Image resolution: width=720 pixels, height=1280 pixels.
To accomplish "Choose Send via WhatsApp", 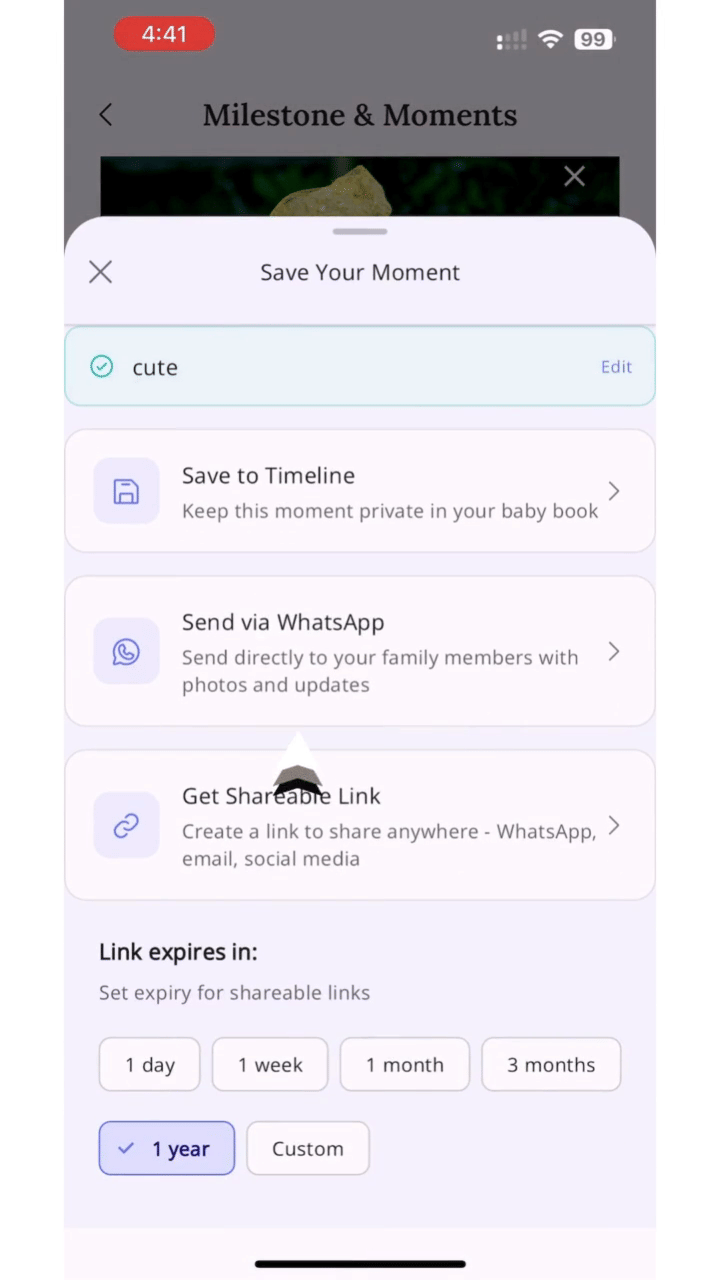I will pos(360,651).
